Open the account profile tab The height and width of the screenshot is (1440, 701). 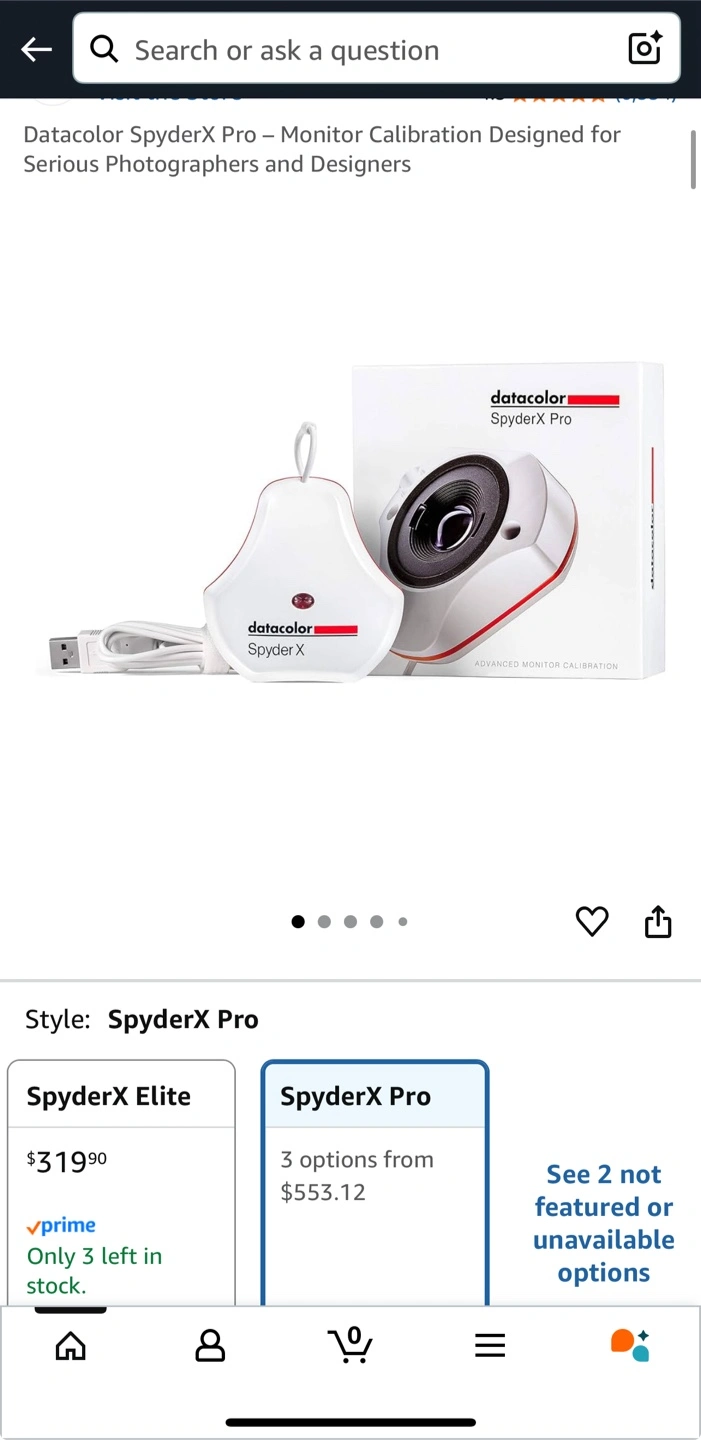pyautogui.click(x=210, y=1346)
